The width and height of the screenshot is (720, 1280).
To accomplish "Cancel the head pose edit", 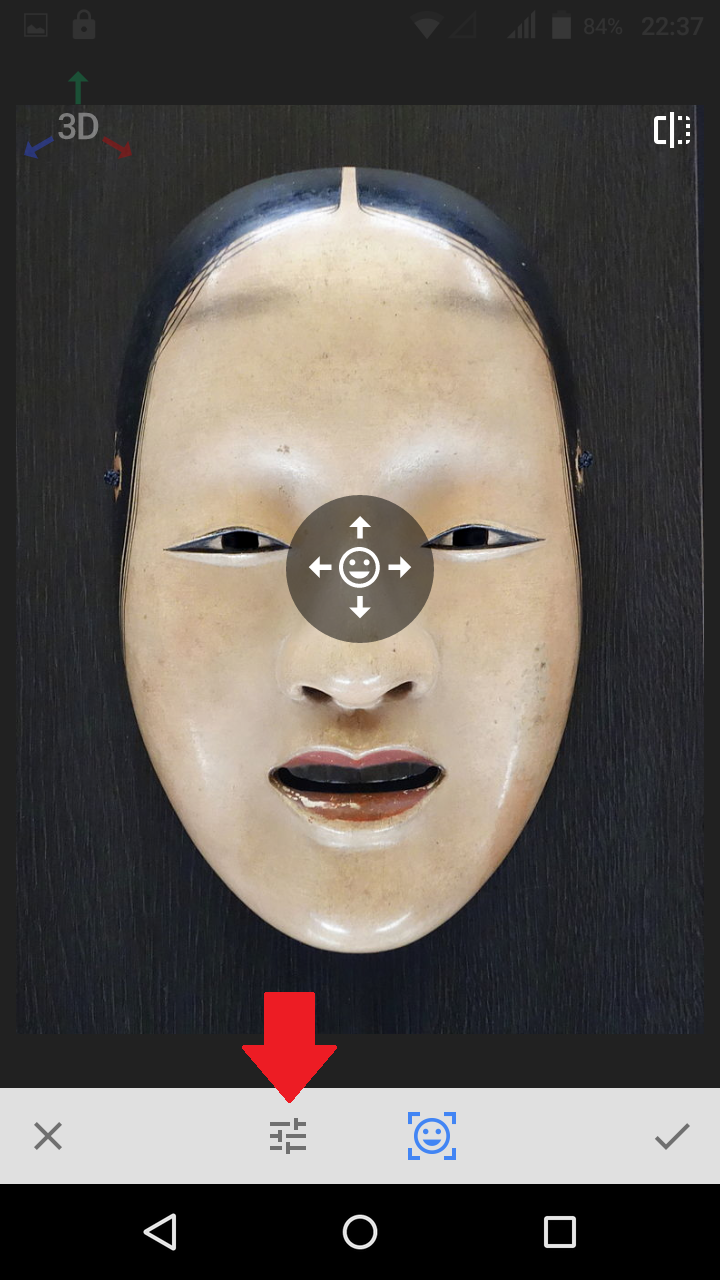I will (x=48, y=1136).
